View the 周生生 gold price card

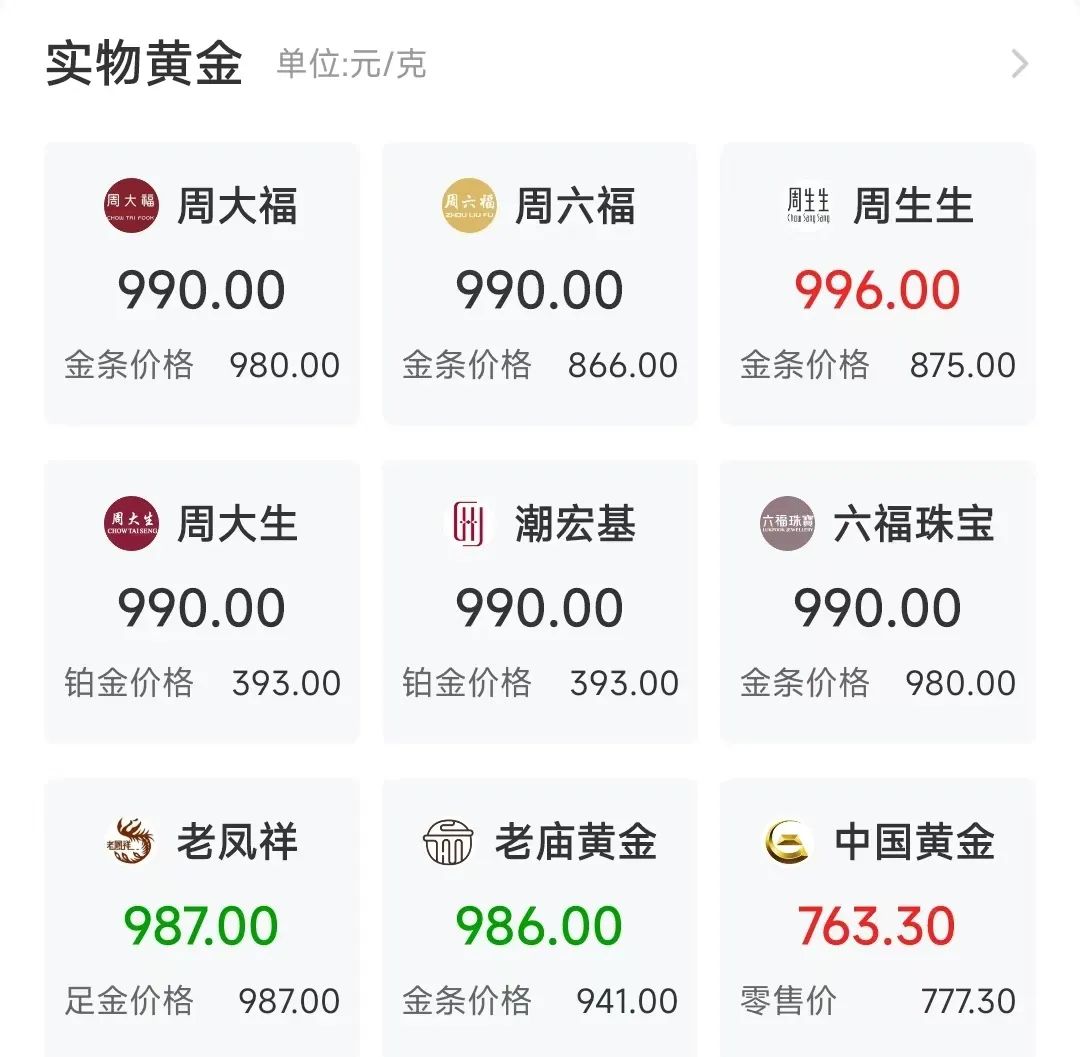point(877,283)
